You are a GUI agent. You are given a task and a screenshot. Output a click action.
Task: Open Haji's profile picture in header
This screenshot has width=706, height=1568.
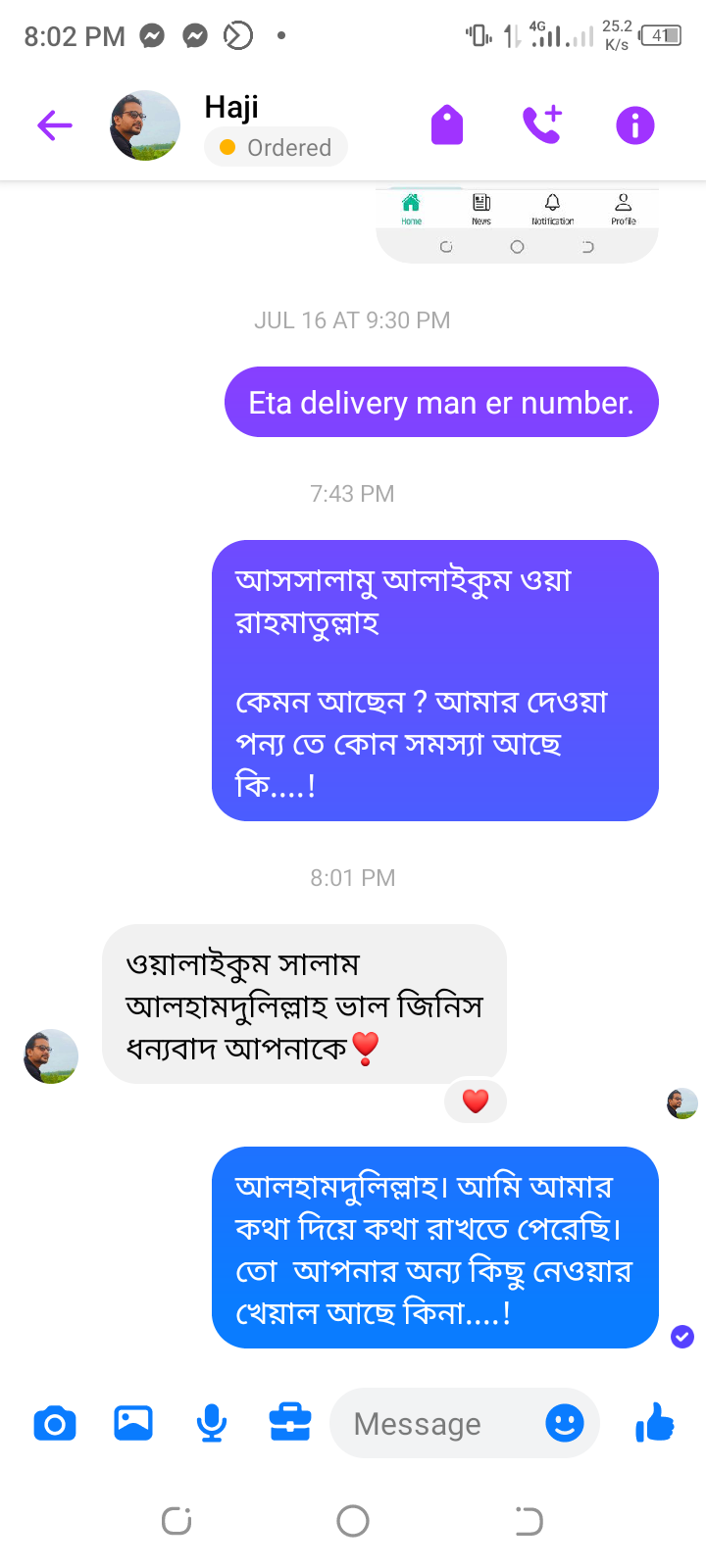pyautogui.click(x=145, y=125)
